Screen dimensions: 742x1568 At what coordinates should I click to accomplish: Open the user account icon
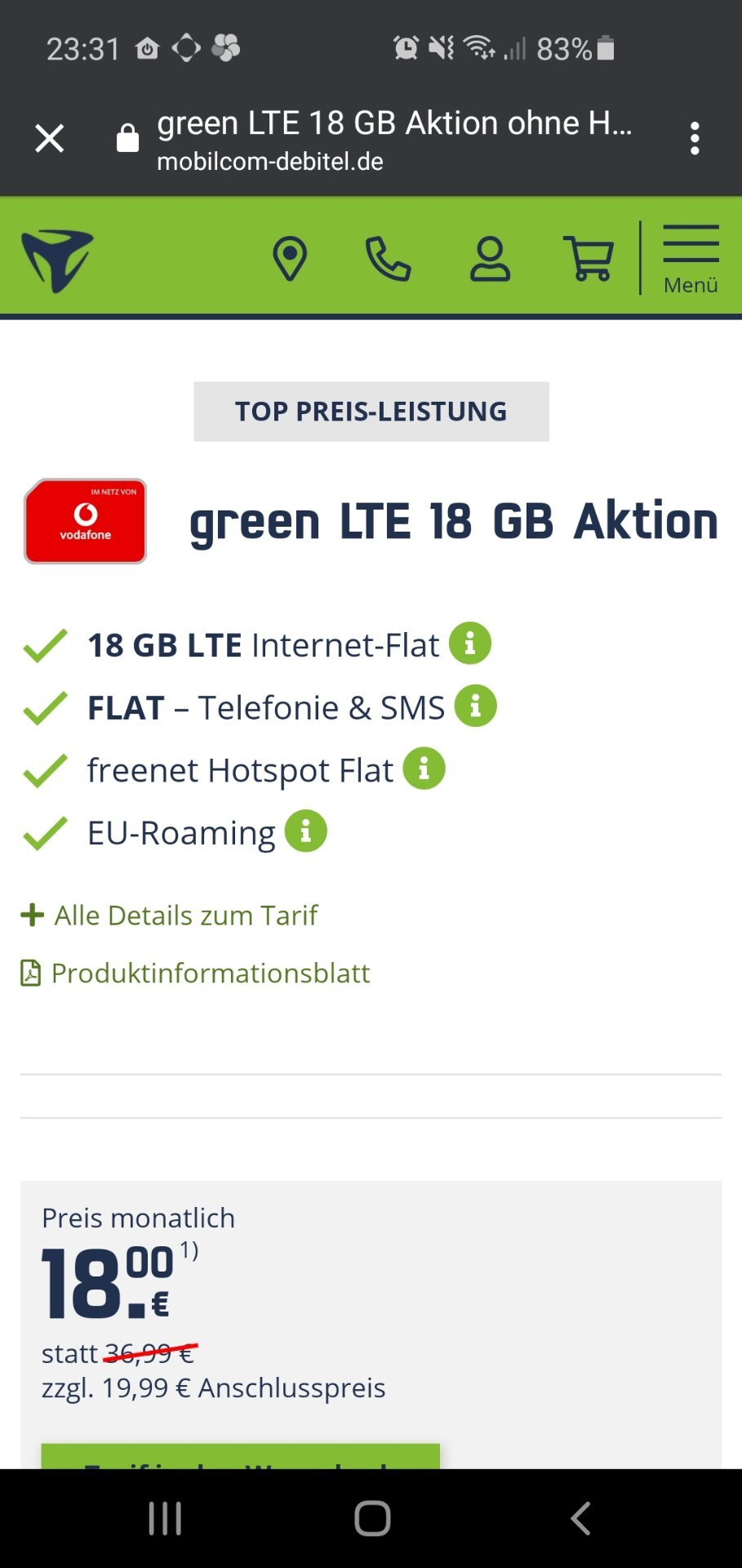pyautogui.click(x=490, y=259)
